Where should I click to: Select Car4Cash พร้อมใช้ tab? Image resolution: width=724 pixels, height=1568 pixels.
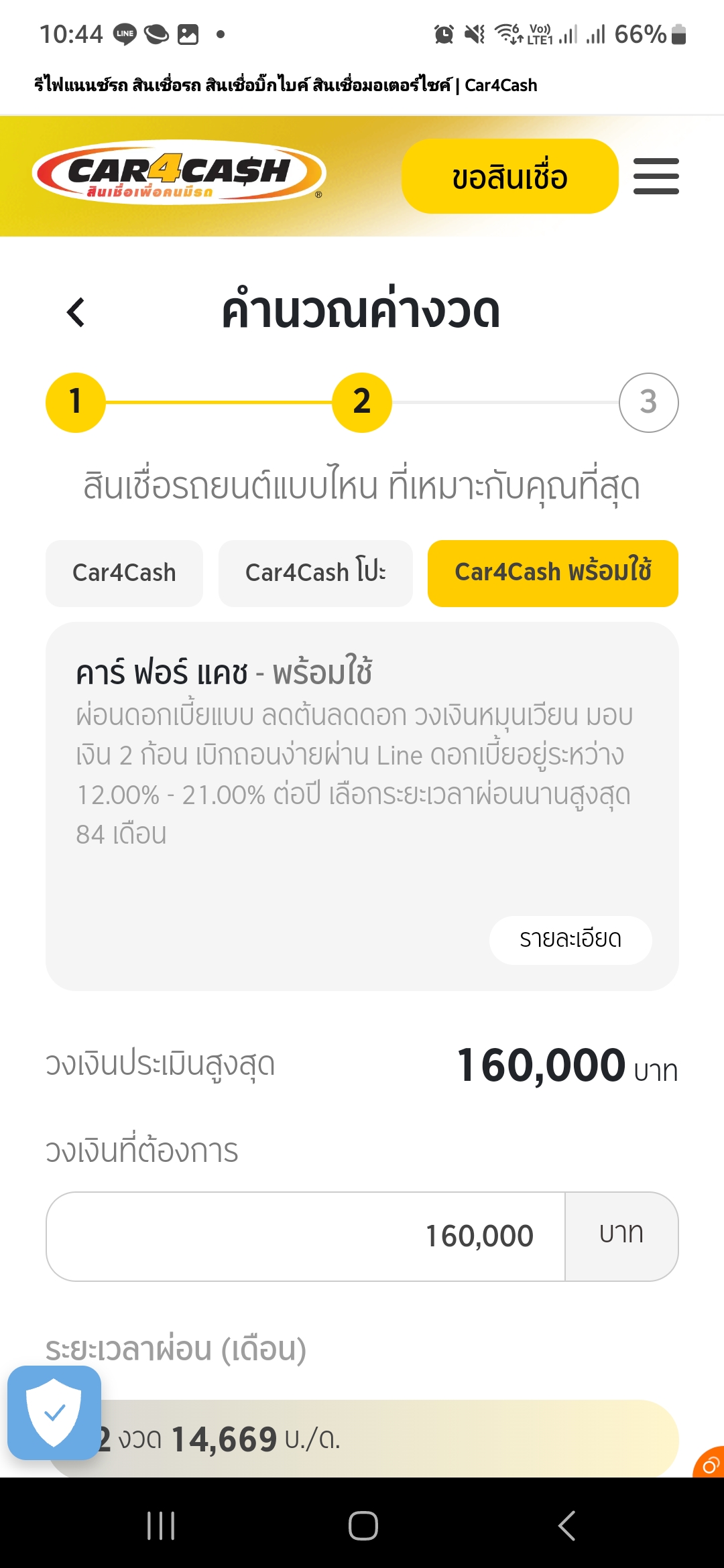[552, 573]
